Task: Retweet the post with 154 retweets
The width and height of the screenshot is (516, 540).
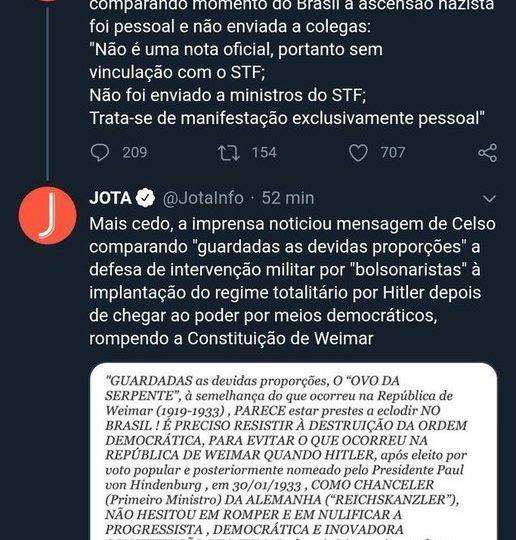Action: 229,153
